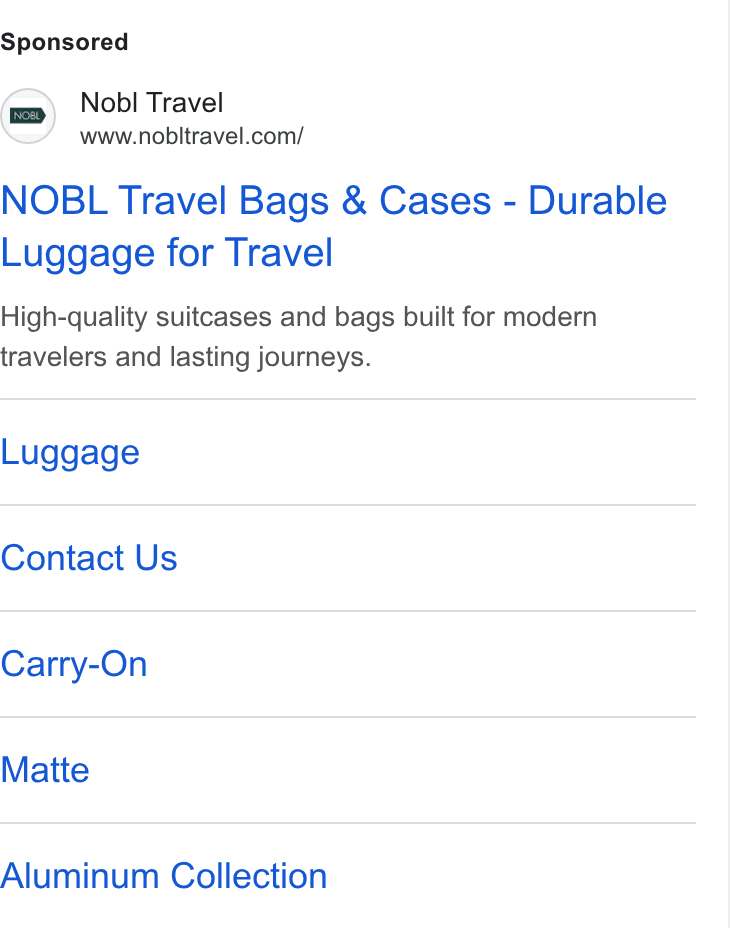Open the Aluminum Collection sitelink
Viewport: 730px width, 928px height.
163,876
